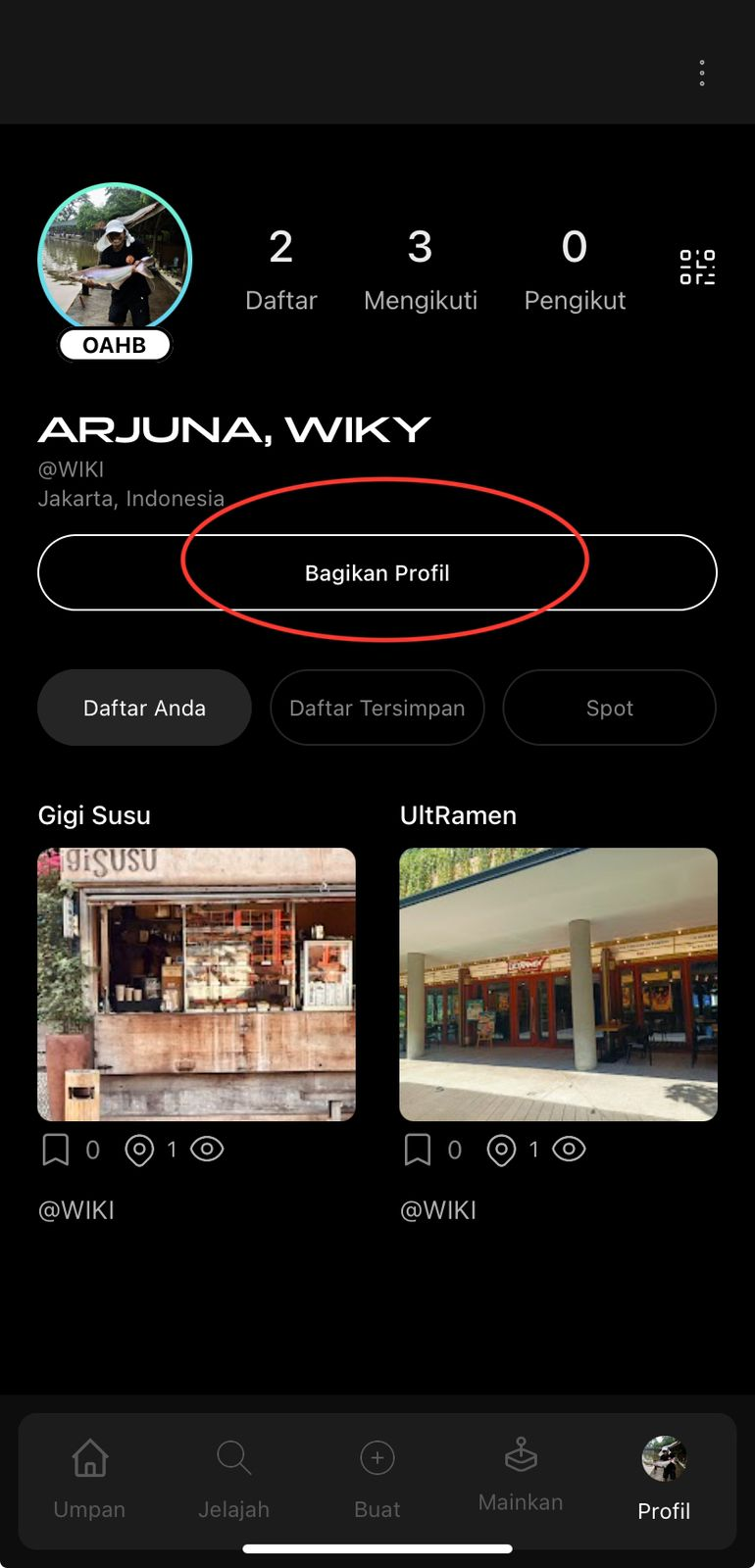Bookmark the Gigi Susu list
This screenshot has width=755, height=1568.
pyautogui.click(x=56, y=1149)
